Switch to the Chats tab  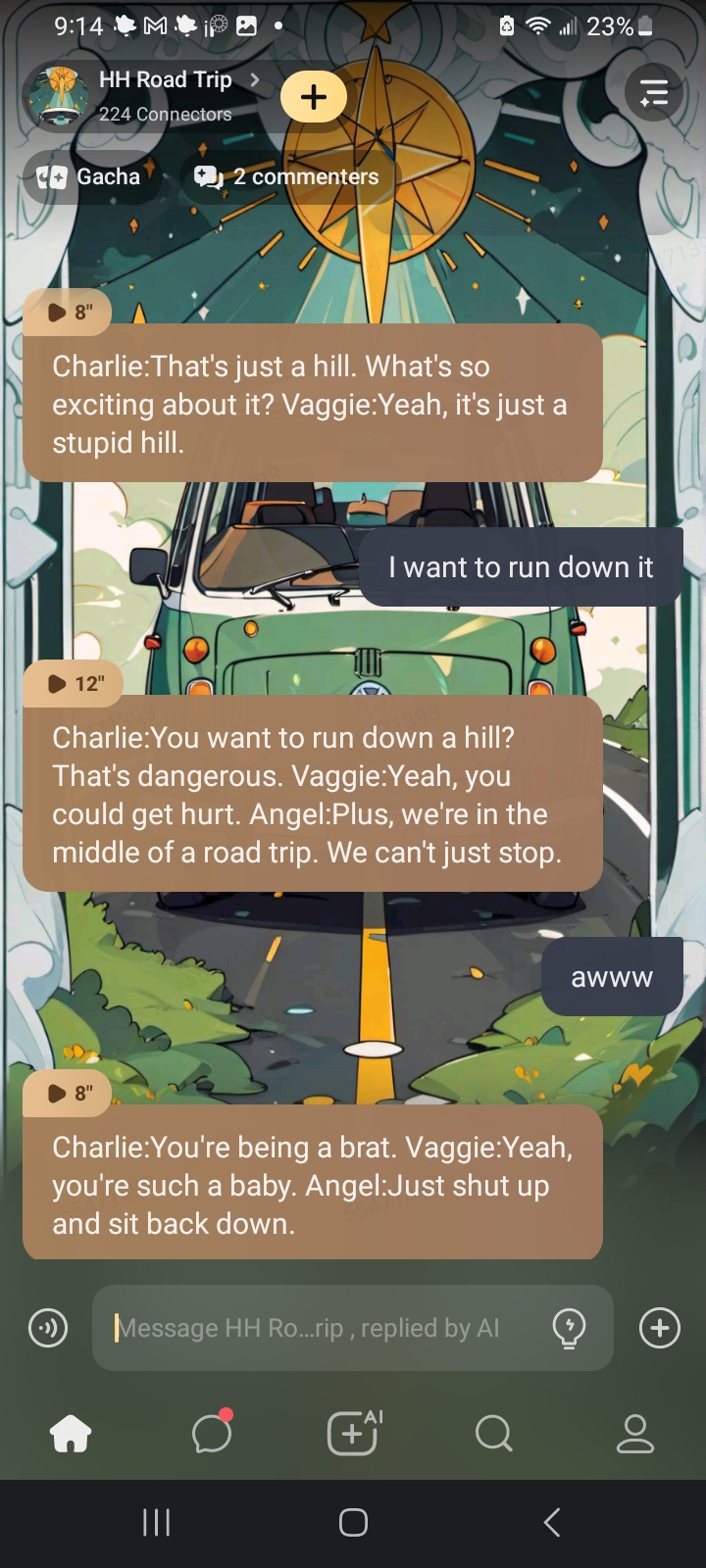click(212, 1434)
